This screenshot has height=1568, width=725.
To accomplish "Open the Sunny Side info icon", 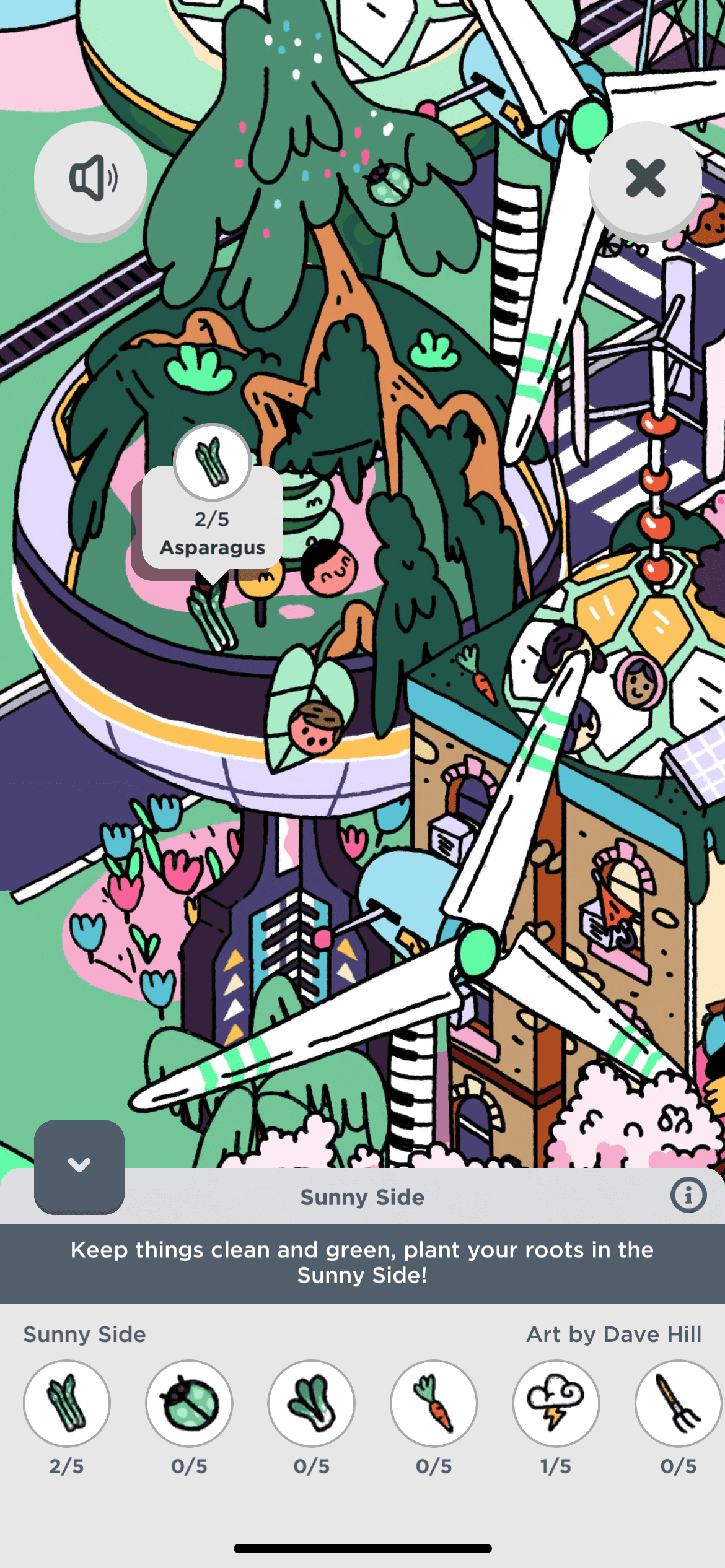I will [x=688, y=1195].
